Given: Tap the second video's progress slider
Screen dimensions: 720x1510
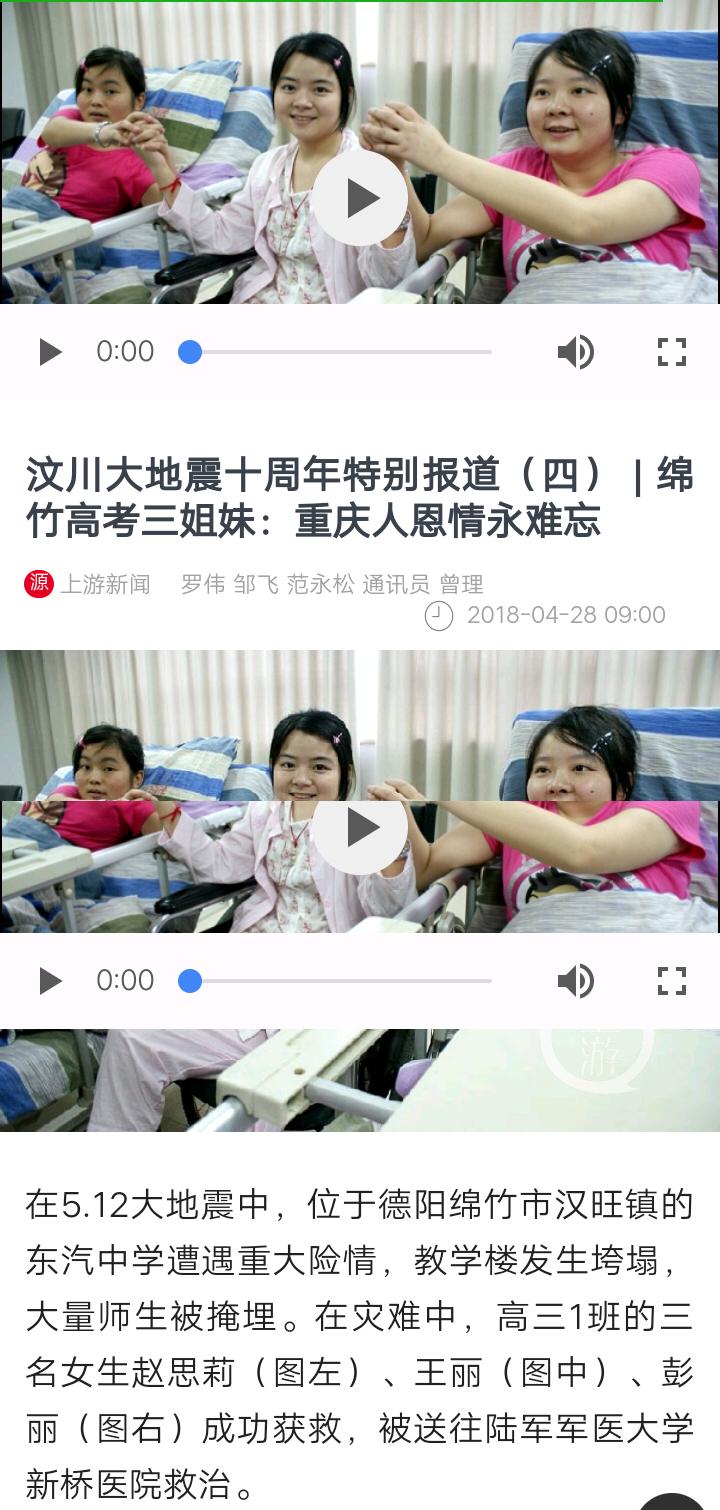Looking at the screenshot, I should coord(340,981).
